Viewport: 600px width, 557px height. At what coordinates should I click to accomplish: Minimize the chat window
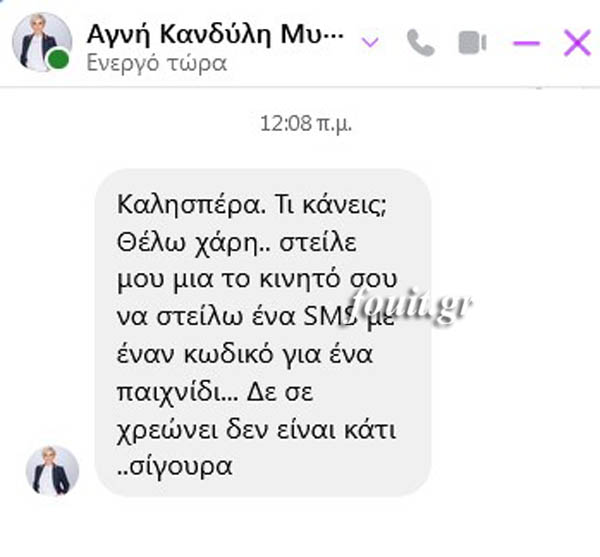[526, 42]
